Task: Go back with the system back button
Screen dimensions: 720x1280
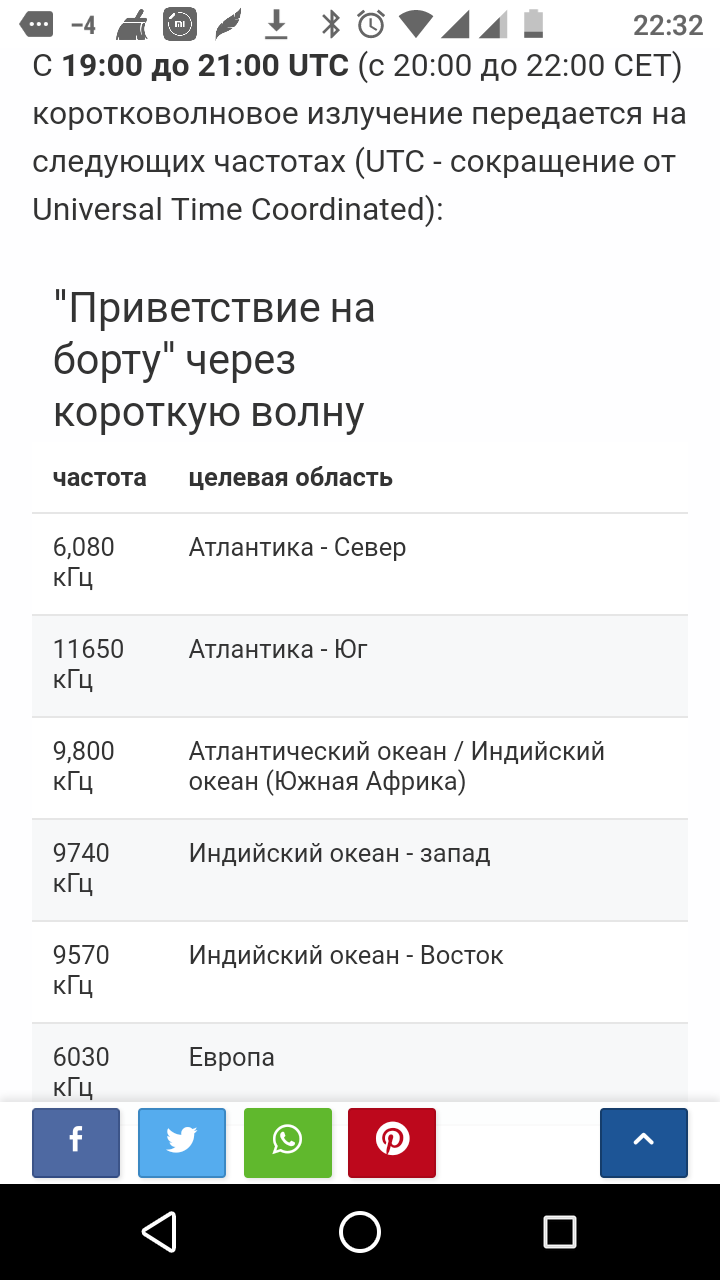Action: tap(160, 1232)
